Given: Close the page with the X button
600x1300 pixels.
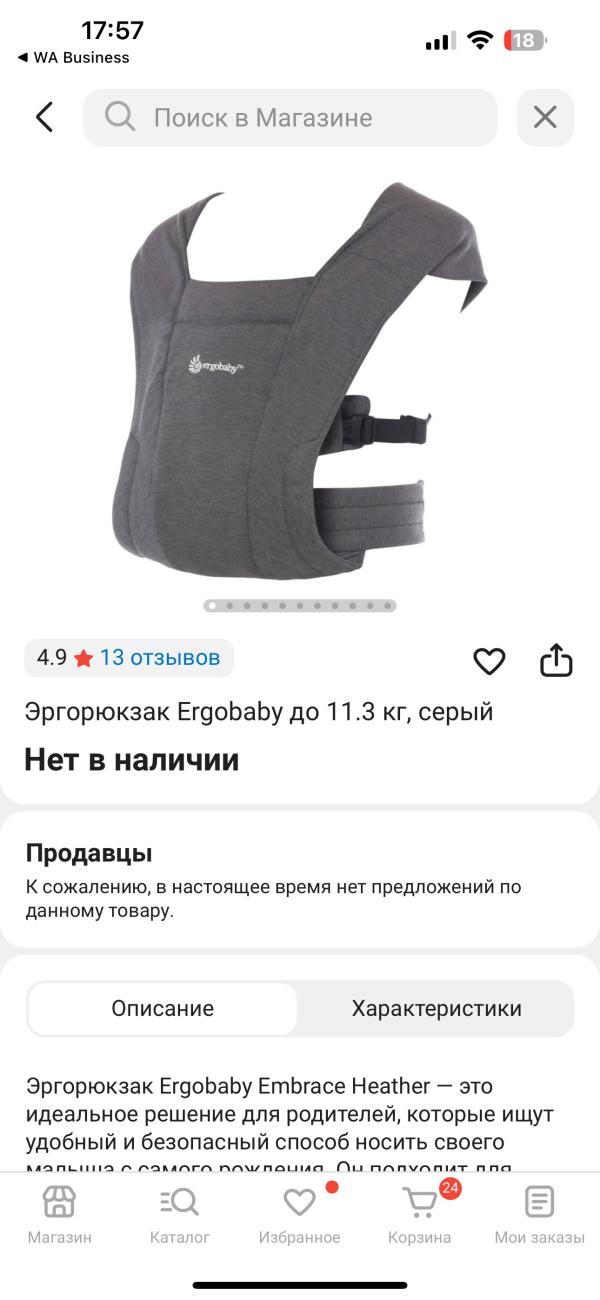Looking at the screenshot, I should (545, 118).
